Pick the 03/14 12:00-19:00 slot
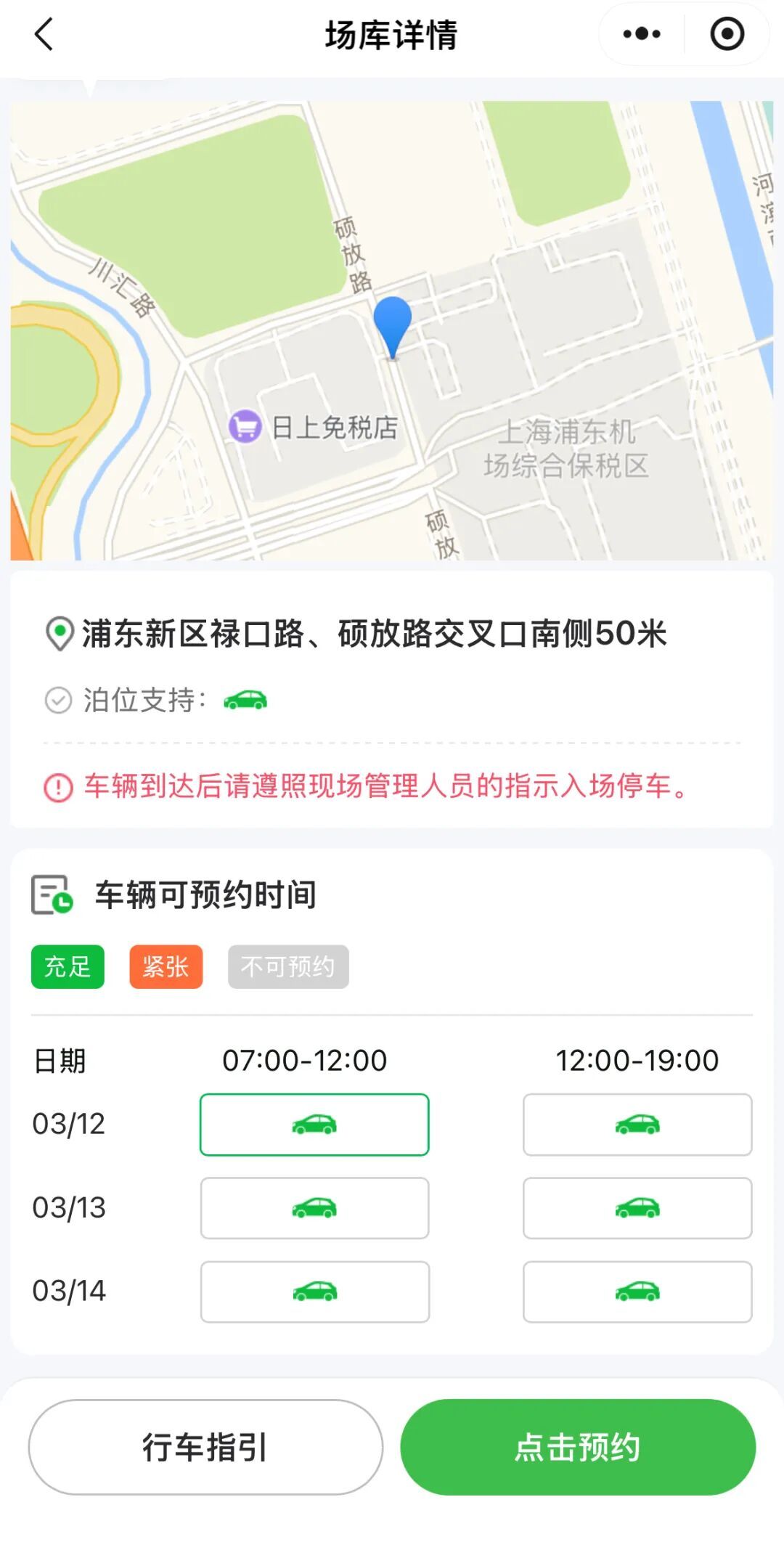The width and height of the screenshot is (784, 1550). click(x=637, y=1292)
